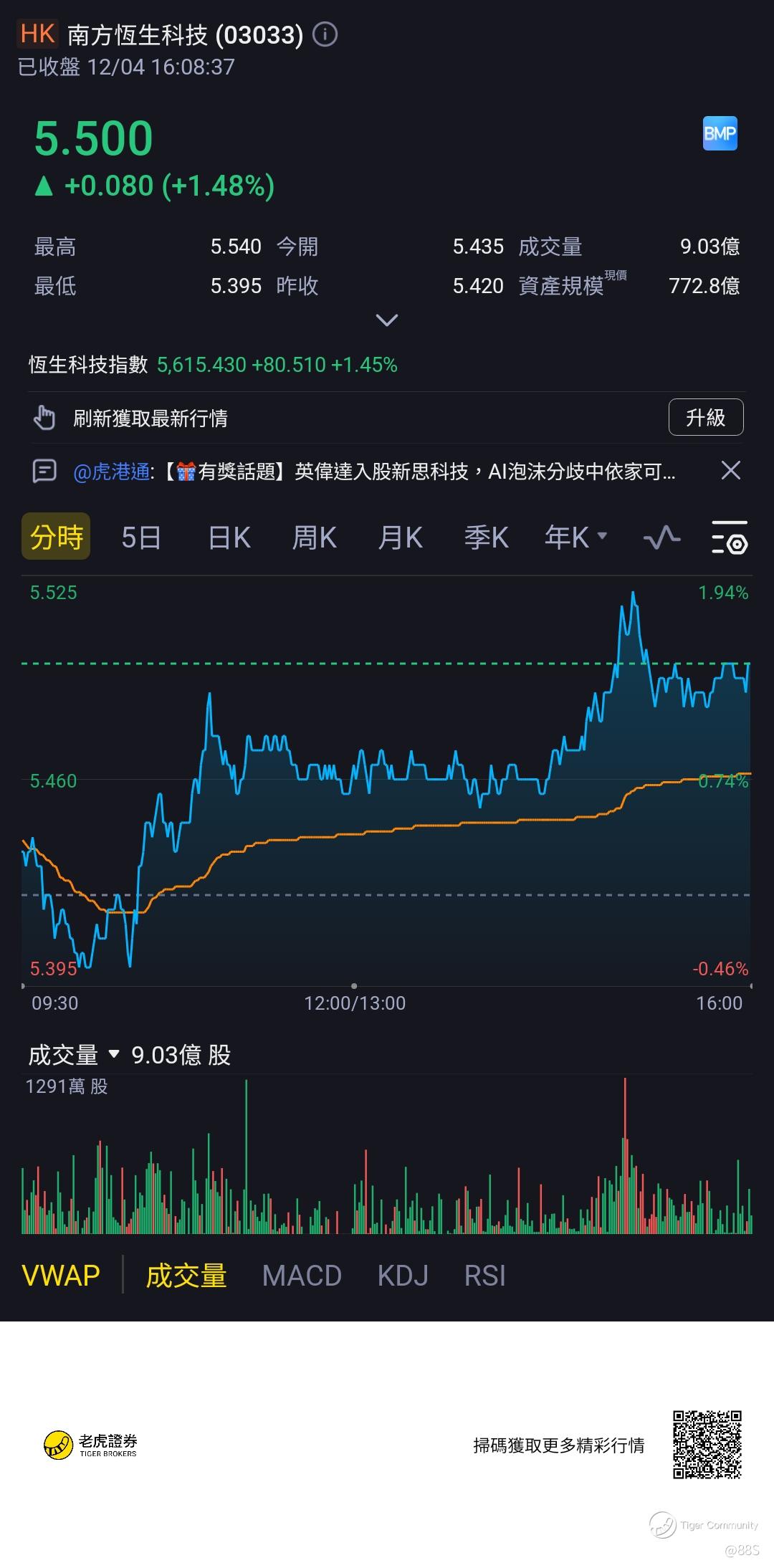This screenshot has width=774, height=1568.
Task: Switch to the 周K chart
Action: pos(314,537)
